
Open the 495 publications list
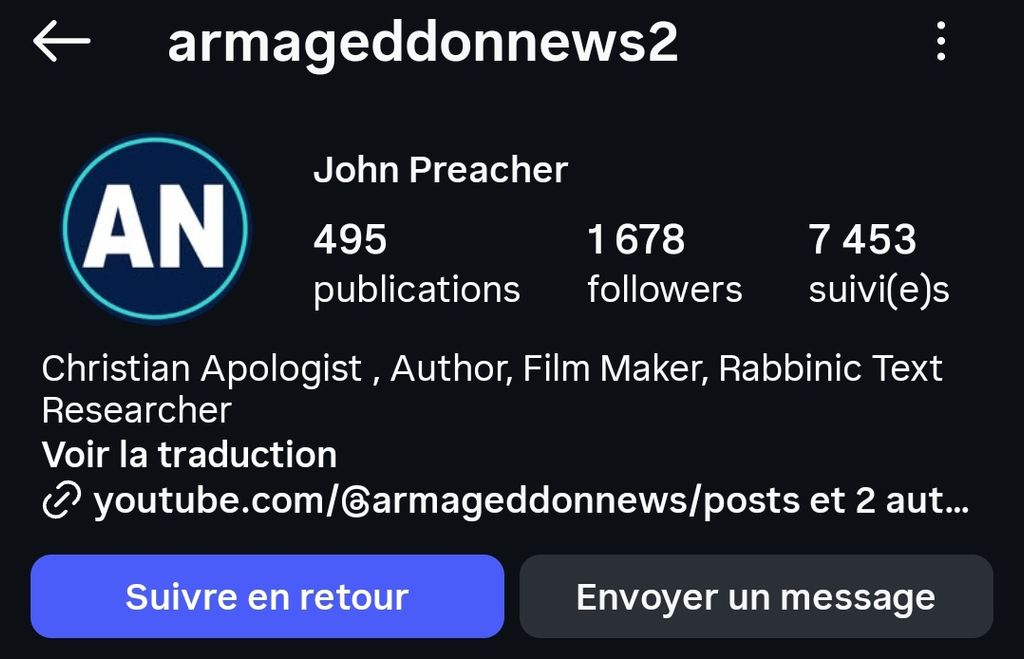pyautogui.click(x=416, y=264)
